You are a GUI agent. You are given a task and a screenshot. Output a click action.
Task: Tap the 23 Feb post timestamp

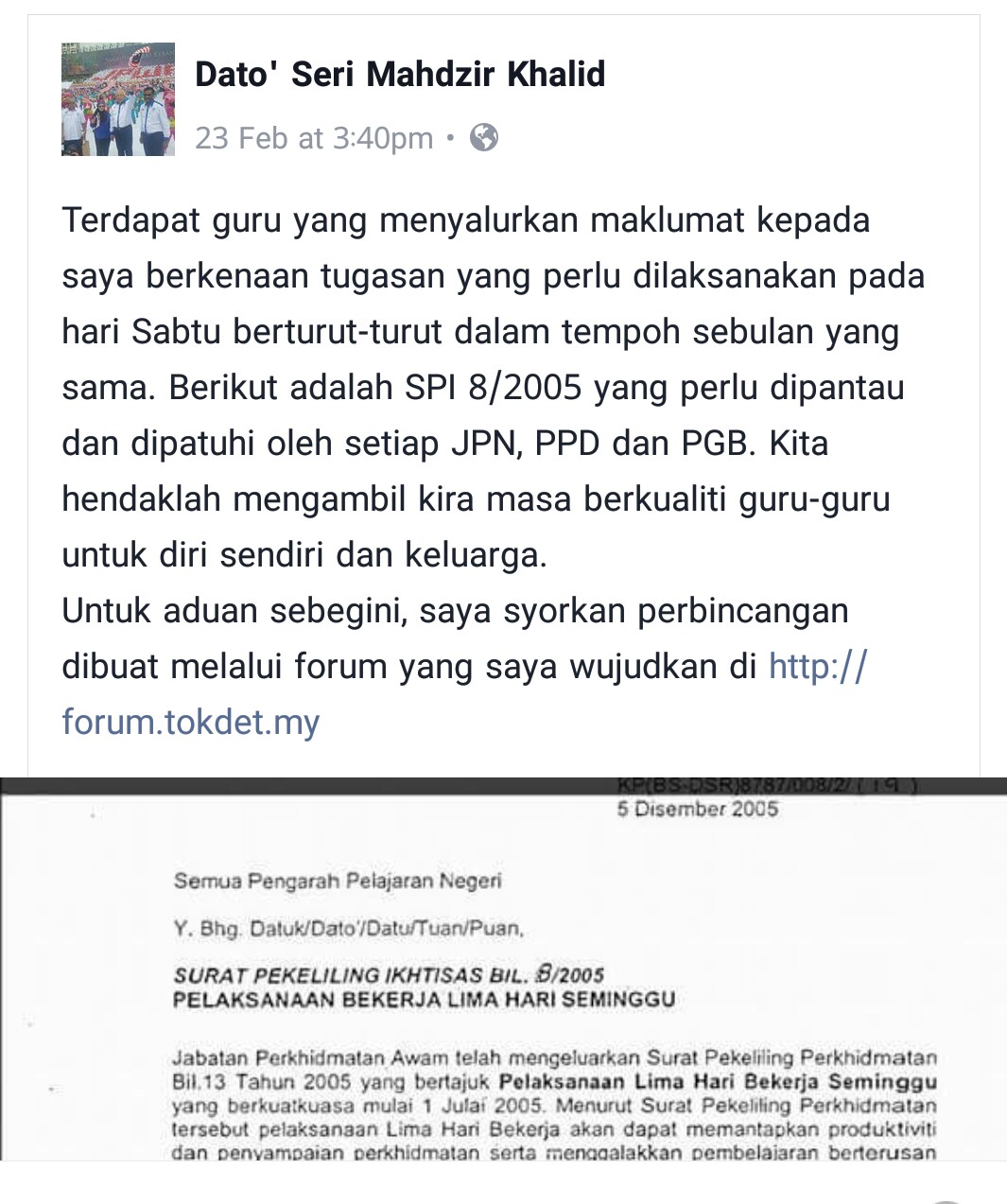(x=314, y=138)
